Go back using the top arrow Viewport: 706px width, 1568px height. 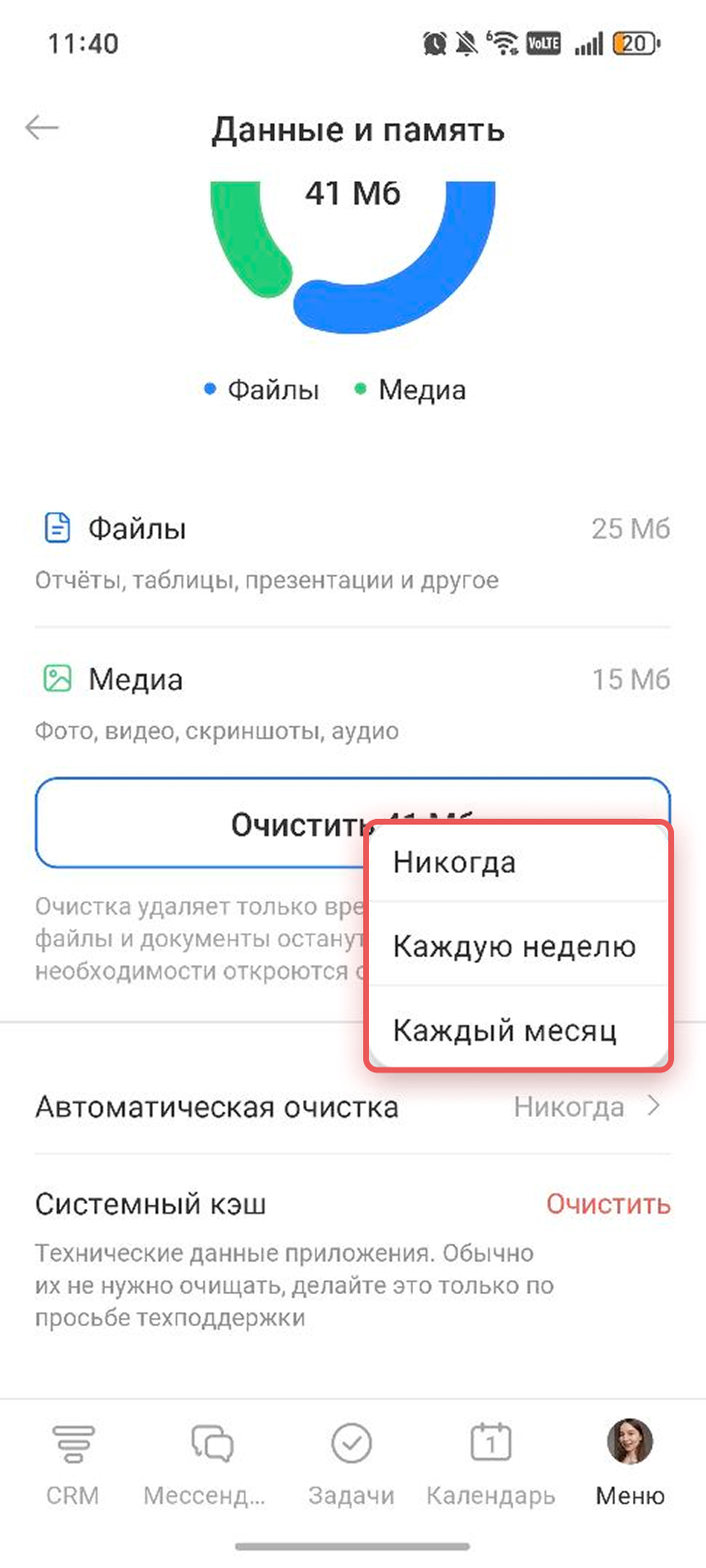pos(42,128)
